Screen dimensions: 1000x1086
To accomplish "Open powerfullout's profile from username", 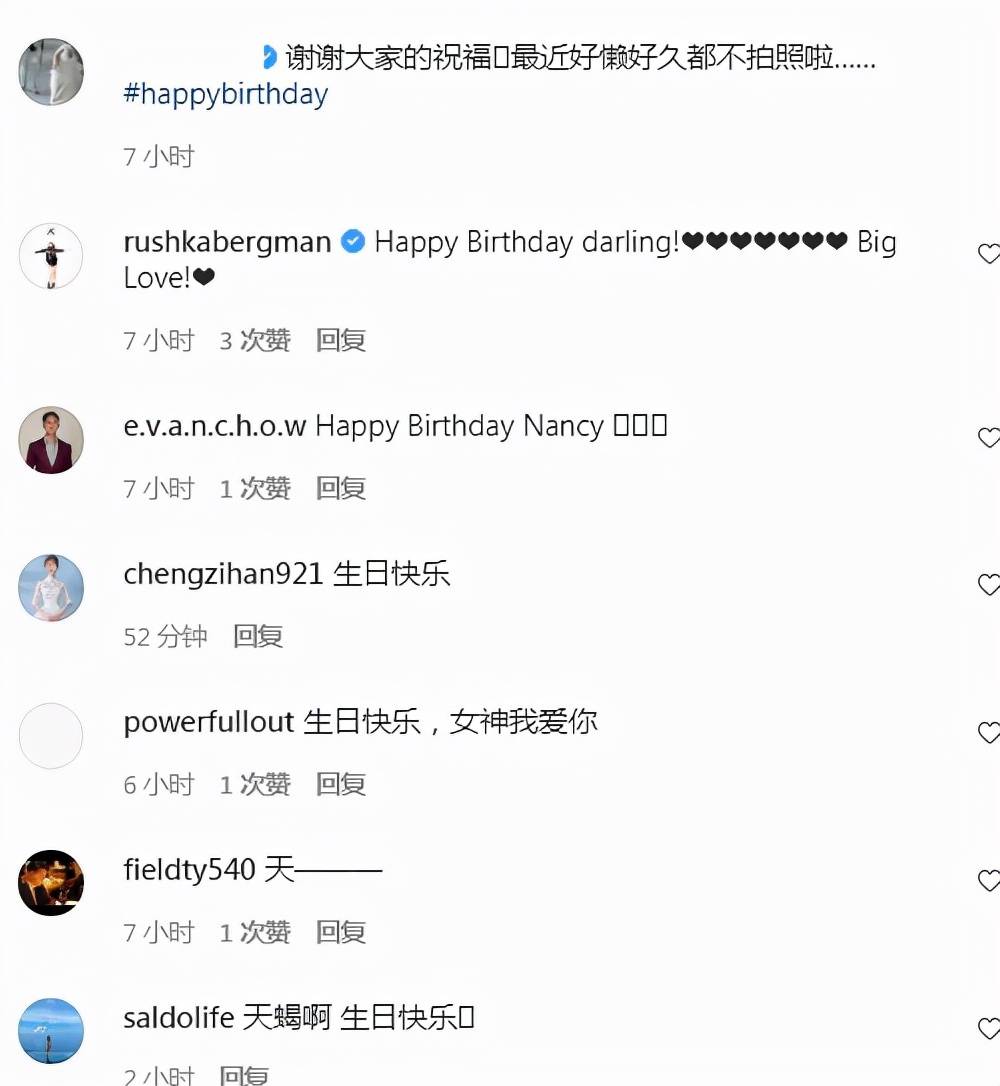I will 208,722.
